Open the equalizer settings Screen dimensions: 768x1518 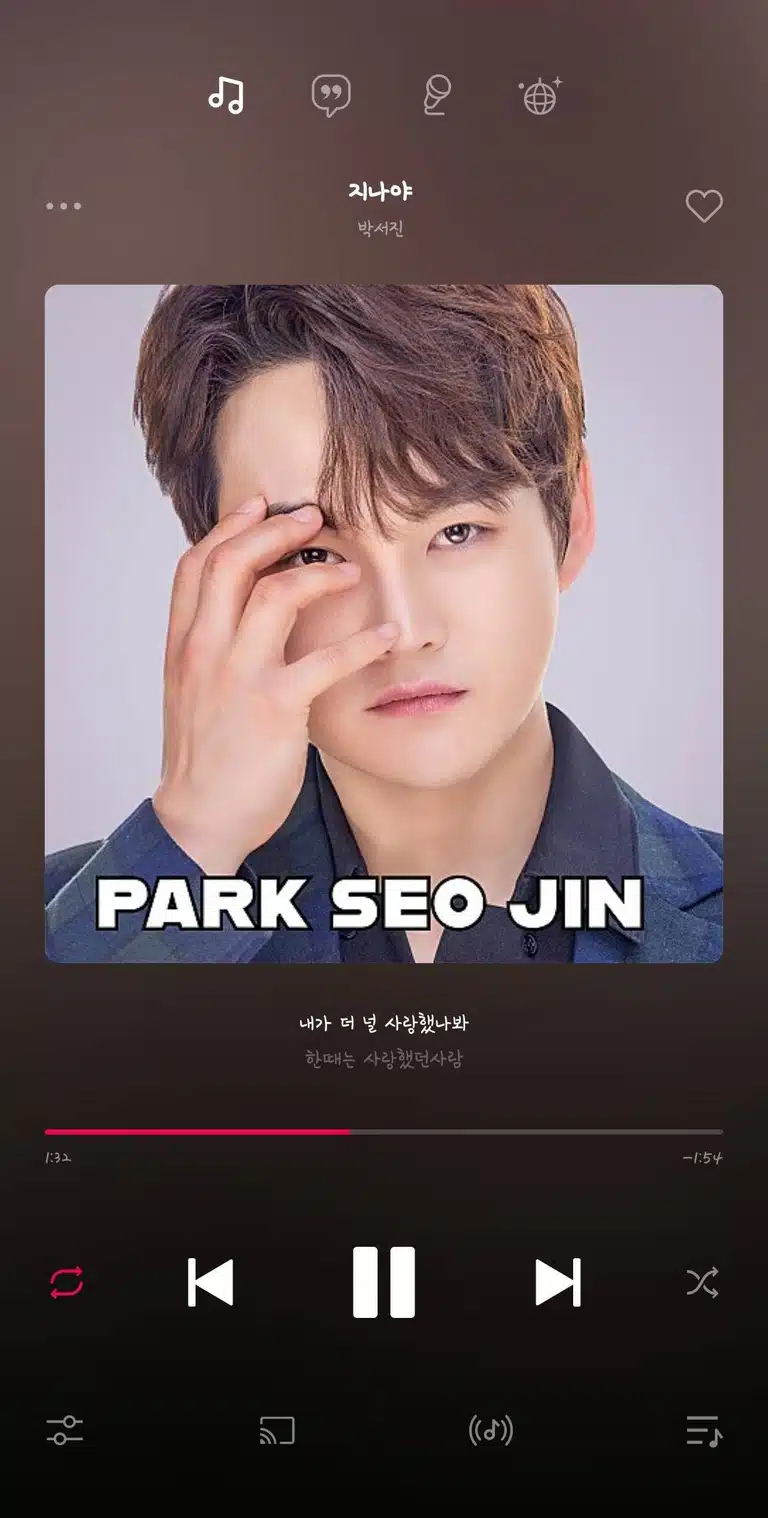(65, 1430)
